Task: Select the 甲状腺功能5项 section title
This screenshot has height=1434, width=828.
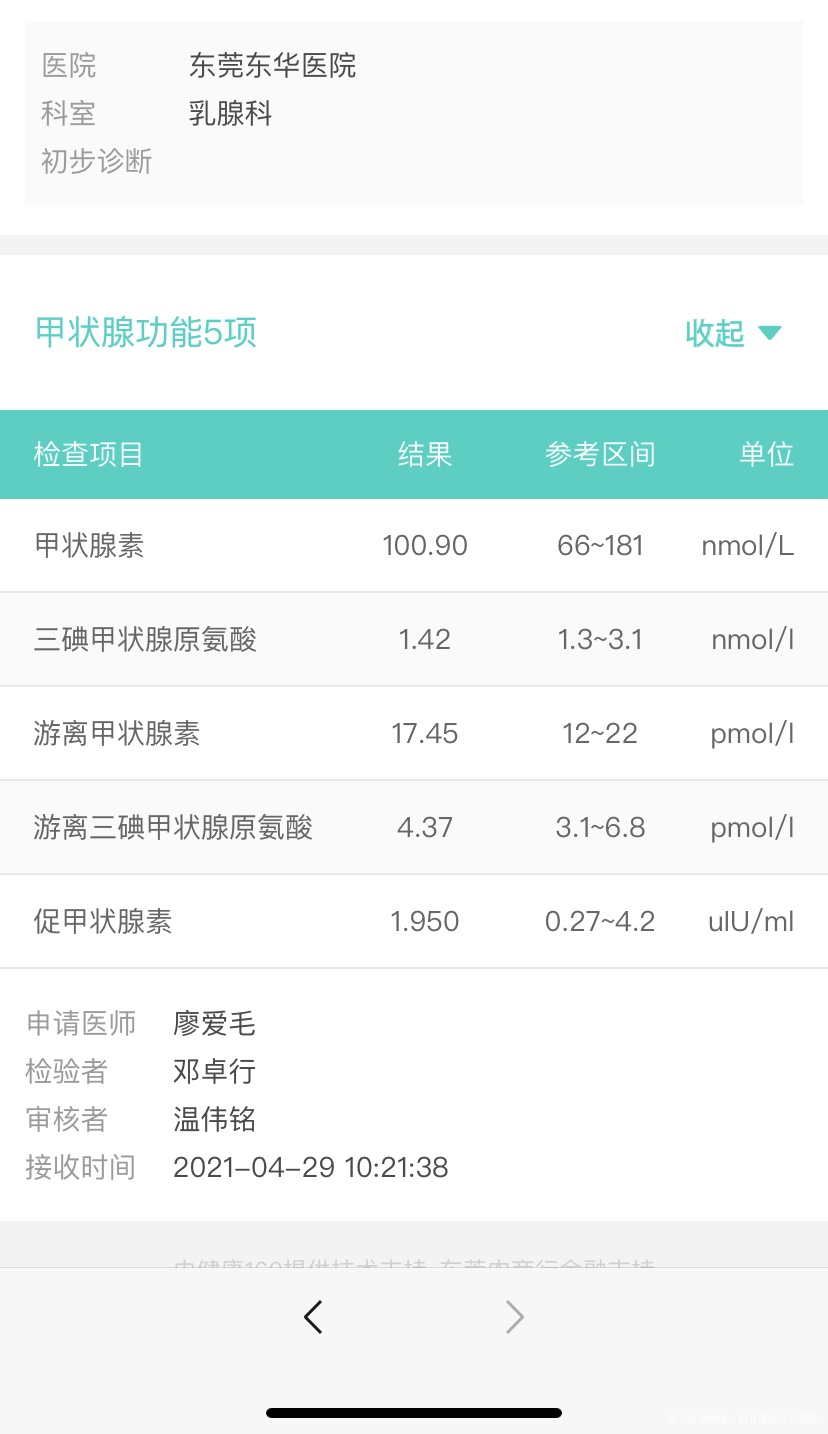Action: 145,331
